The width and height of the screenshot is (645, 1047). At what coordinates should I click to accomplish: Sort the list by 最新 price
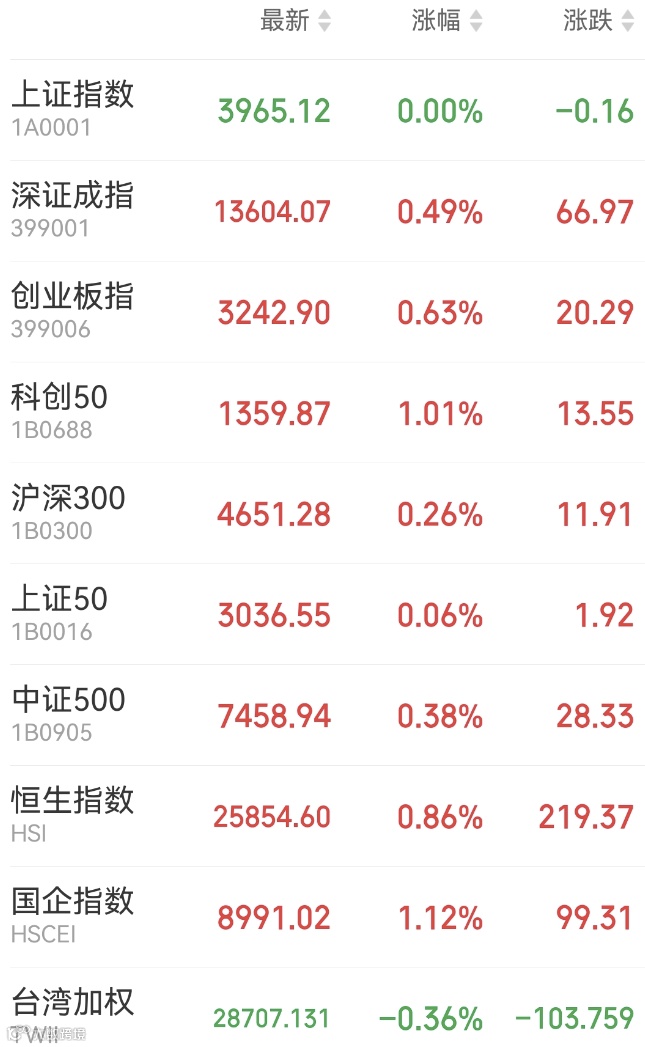tap(294, 21)
